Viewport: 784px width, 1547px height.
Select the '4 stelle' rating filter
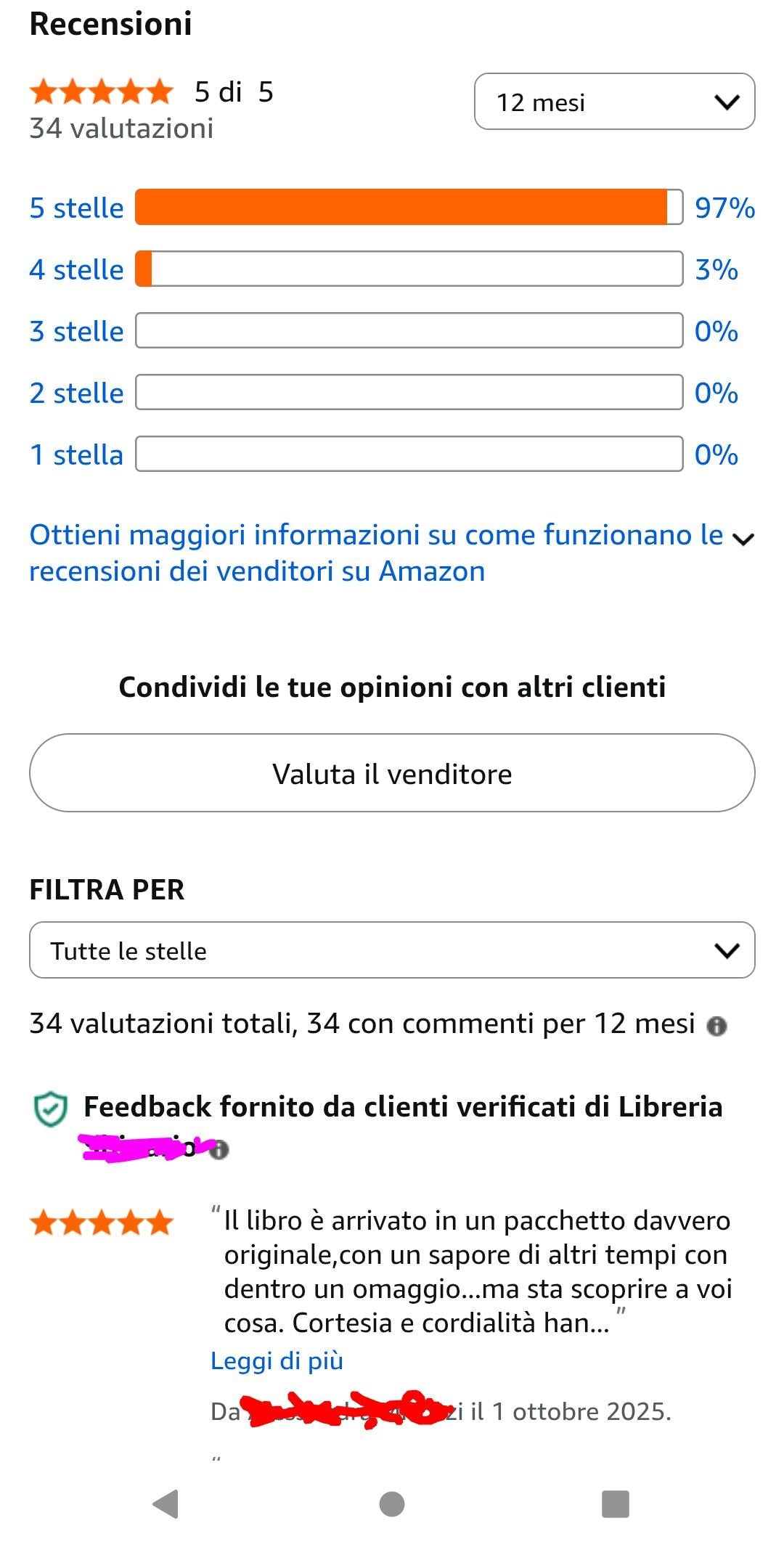pyautogui.click(x=75, y=269)
